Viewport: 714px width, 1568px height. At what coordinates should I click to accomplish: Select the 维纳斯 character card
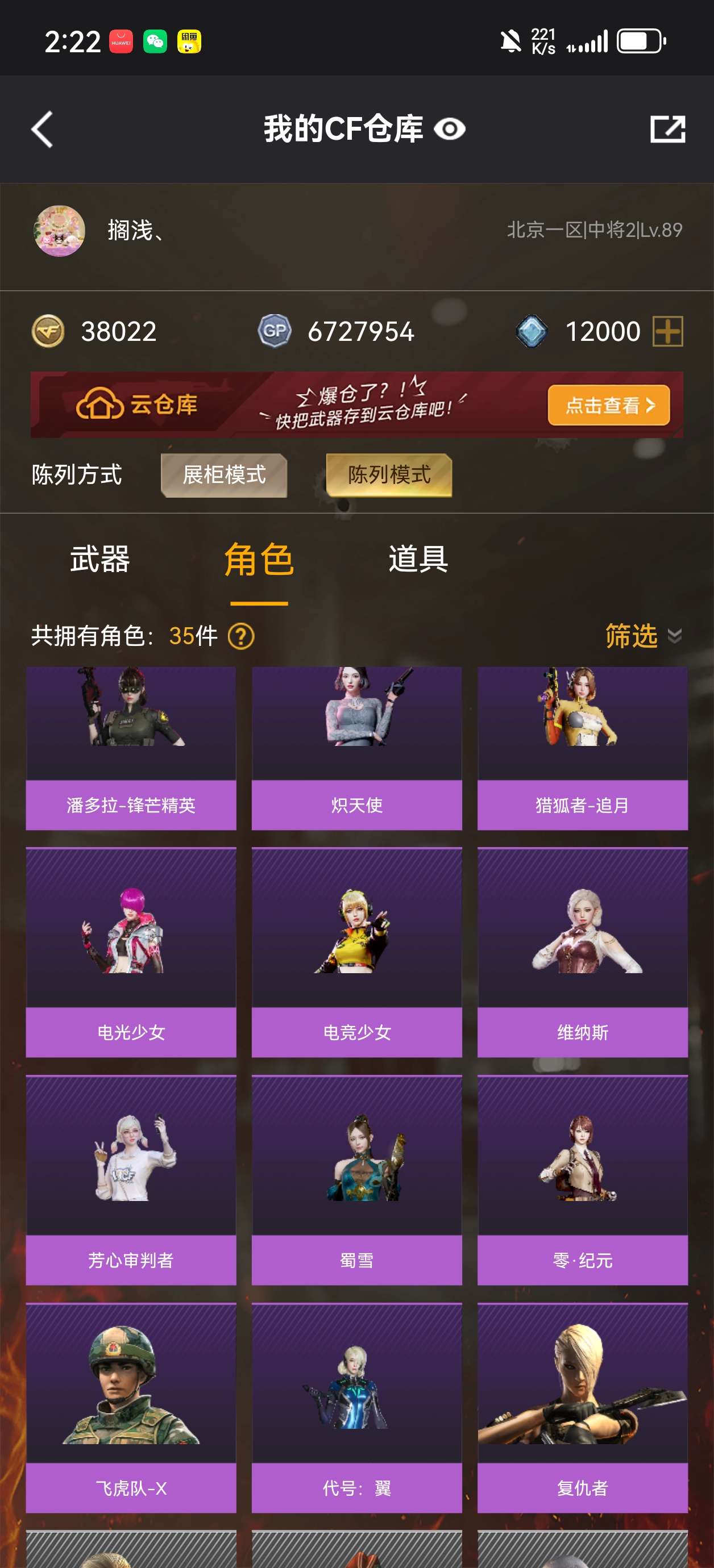[x=583, y=953]
